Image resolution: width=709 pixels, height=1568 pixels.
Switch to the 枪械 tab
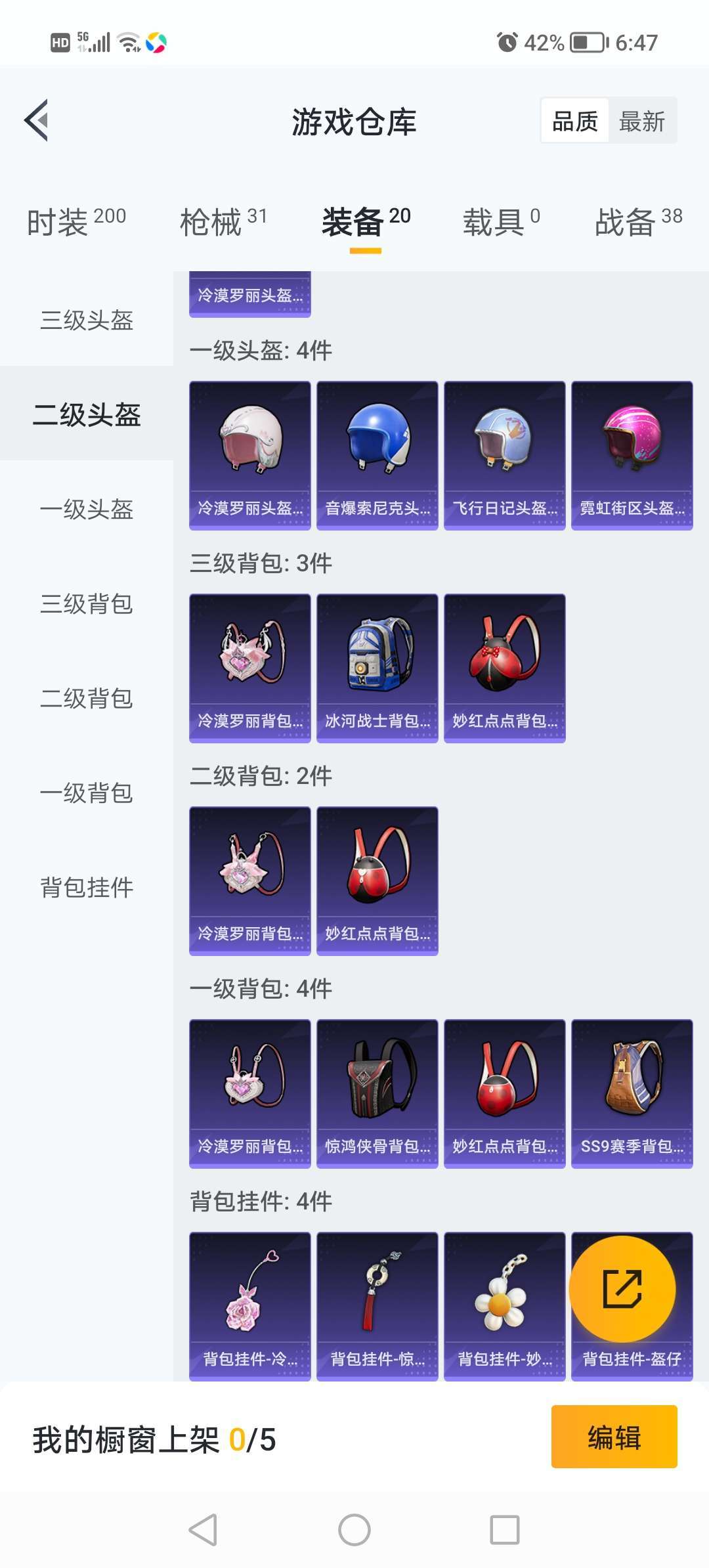click(x=223, y=221)
